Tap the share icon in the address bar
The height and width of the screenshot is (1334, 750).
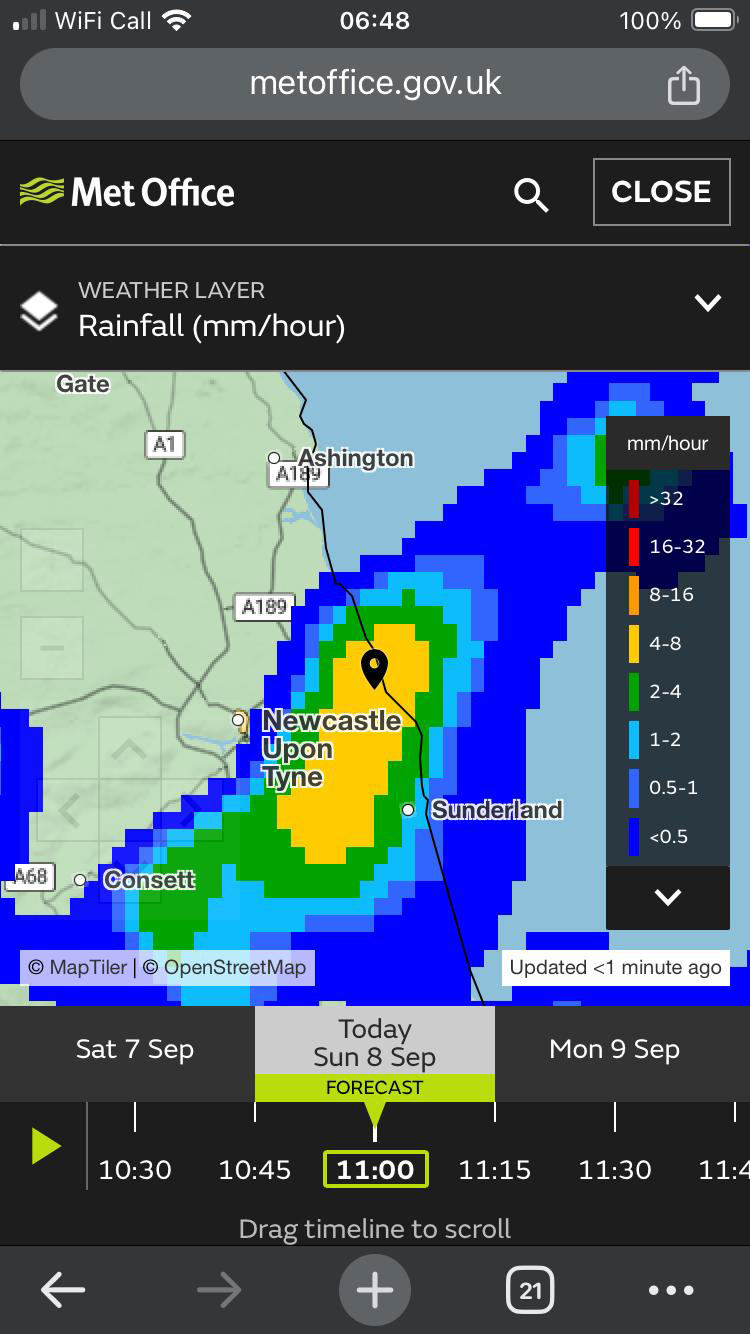click(x=684, y=84)
